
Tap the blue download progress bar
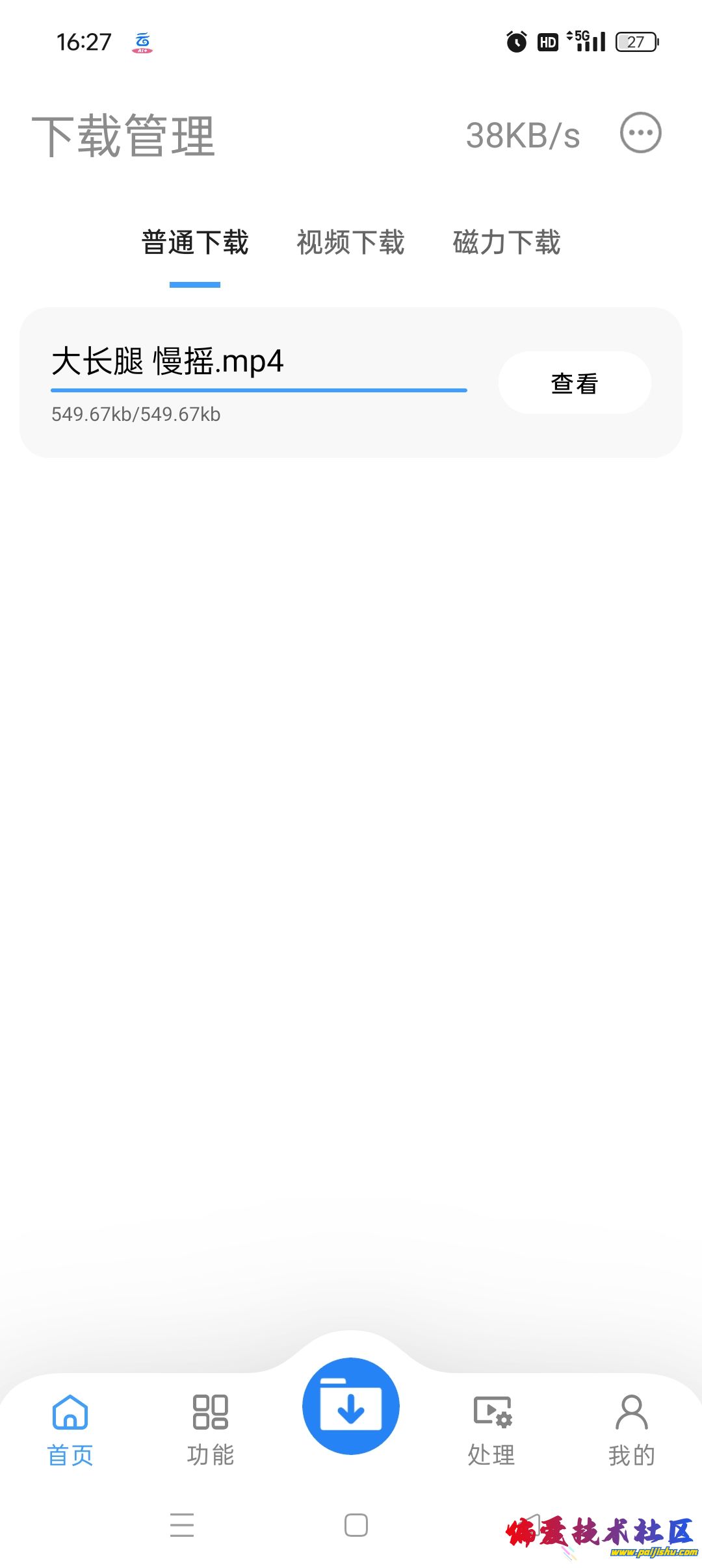(x=259, y=390)
